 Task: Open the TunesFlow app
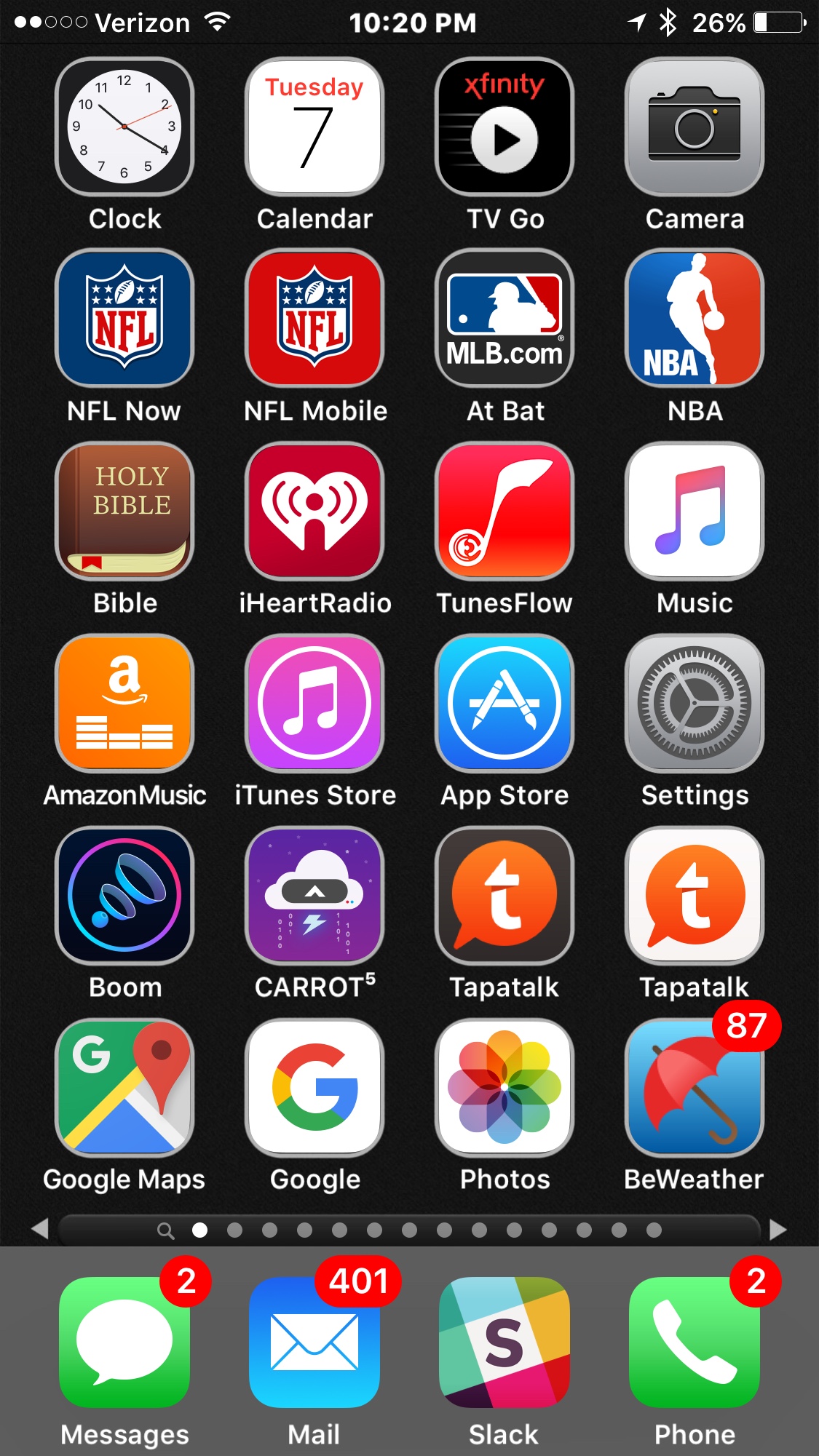point(505,511)
